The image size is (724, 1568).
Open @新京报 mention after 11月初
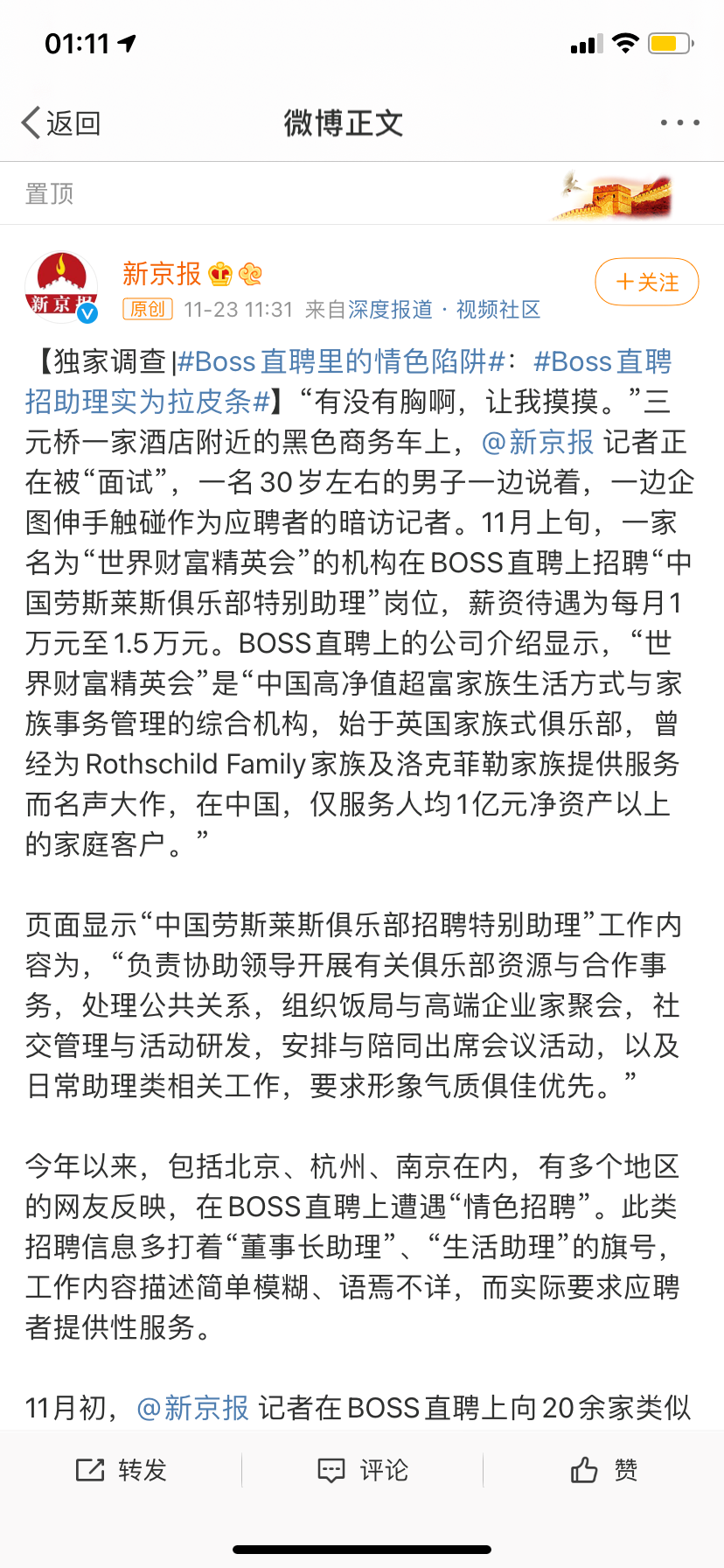pos(193,1408)
